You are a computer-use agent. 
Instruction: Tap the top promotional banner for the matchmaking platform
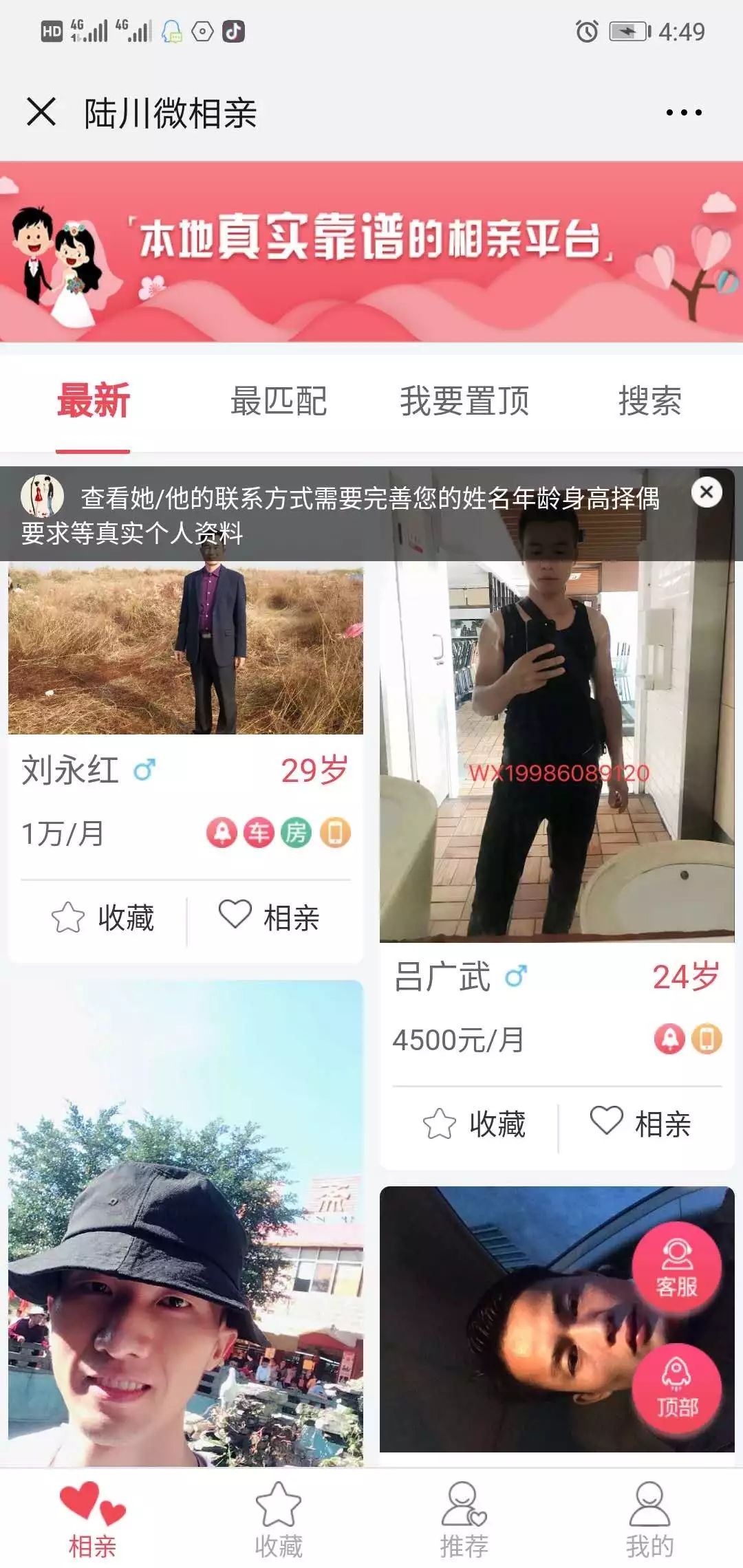pyautogui.click(x=371, y=252)
